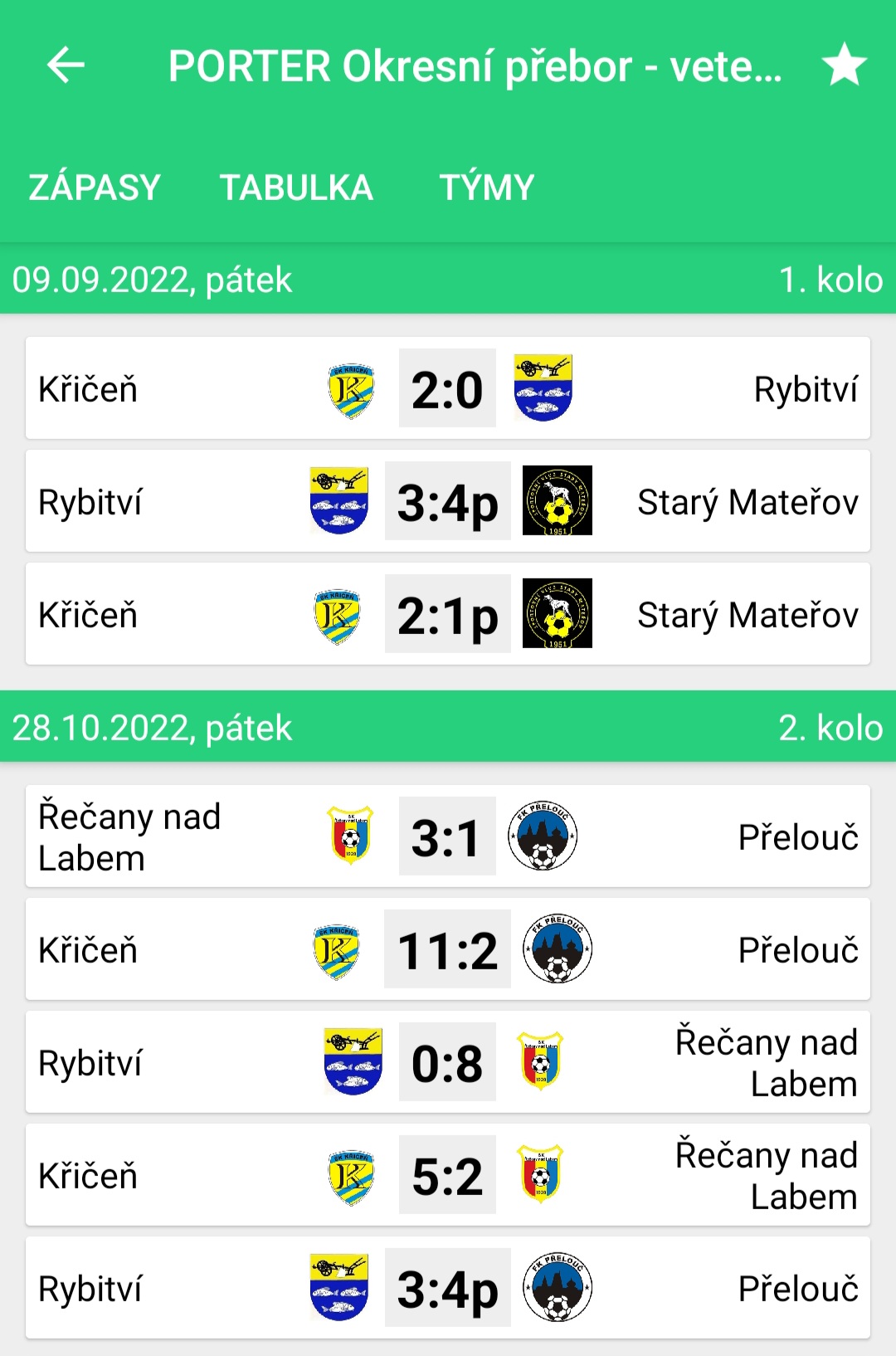896x1356 pixels.
Task: Open the Křičeň vs Rybitví 2:0 match
Action: click(x=447, y=388)
